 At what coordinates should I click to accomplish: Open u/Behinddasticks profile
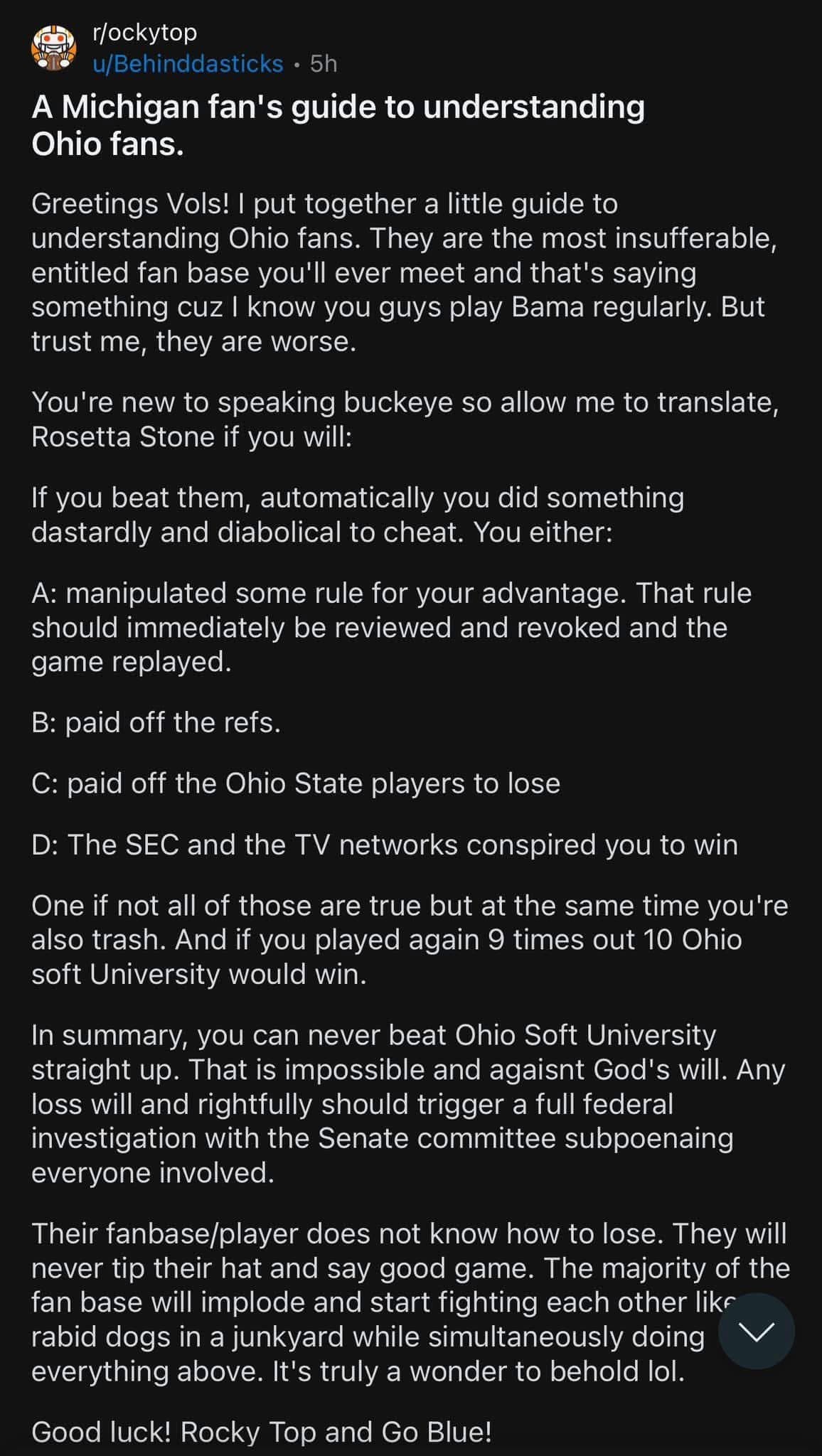188,64
